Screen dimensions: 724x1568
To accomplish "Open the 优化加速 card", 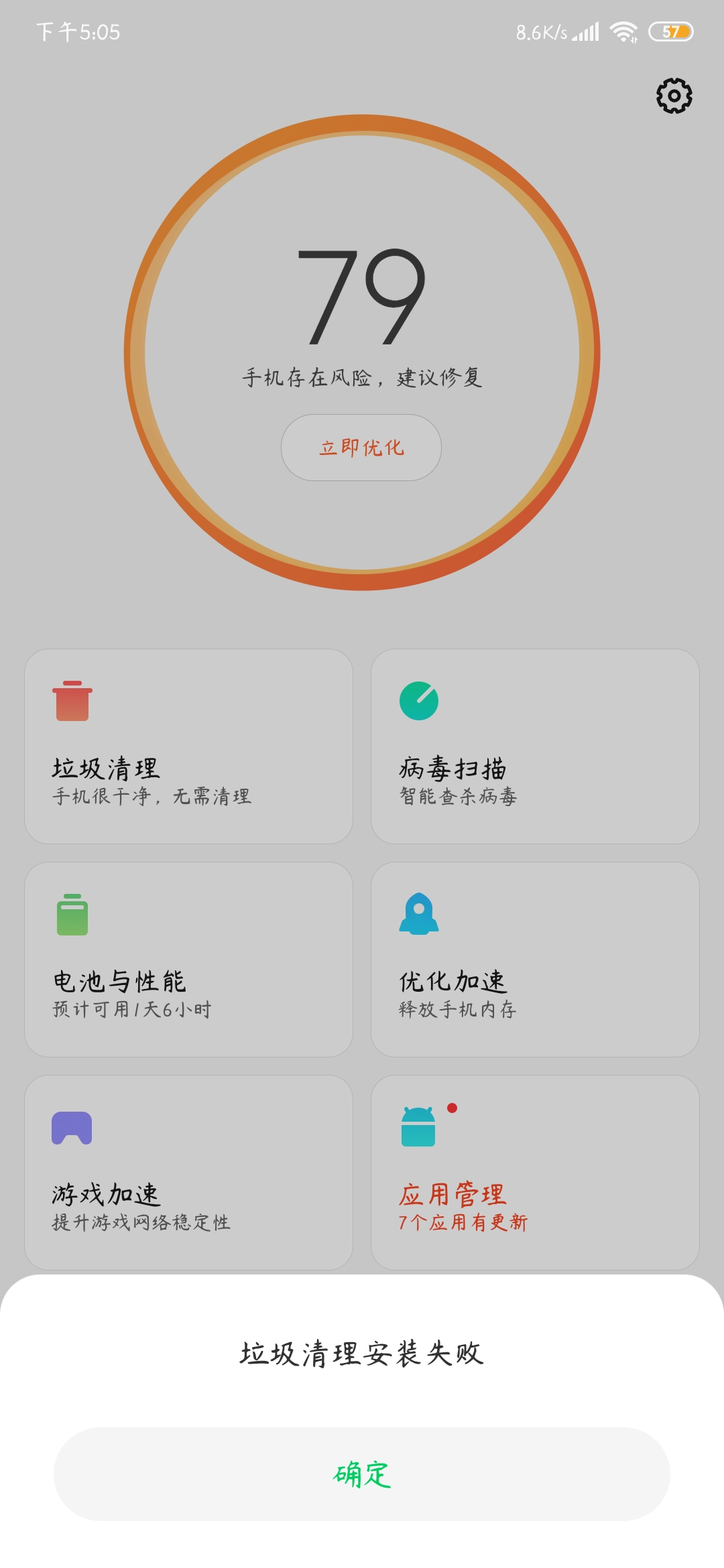I will tap(536, 960).
